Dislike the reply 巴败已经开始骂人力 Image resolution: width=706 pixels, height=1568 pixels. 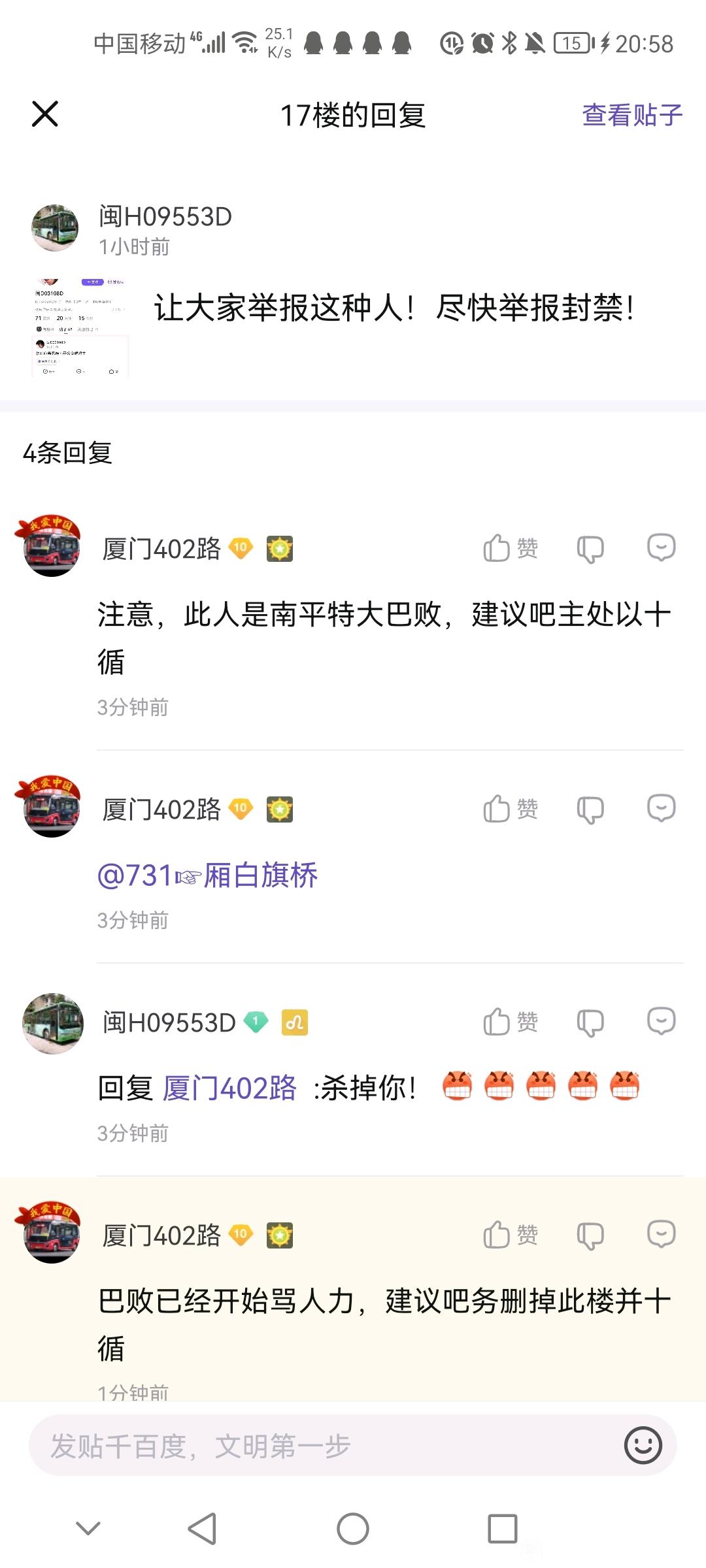click(590, 1235)
